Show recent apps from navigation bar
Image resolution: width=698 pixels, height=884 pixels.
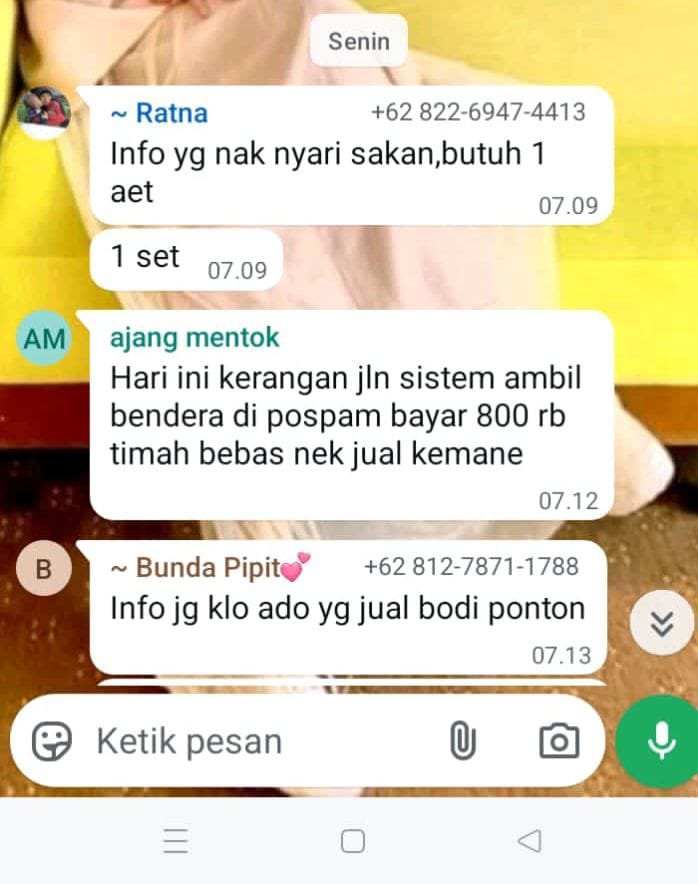point(176,841)
